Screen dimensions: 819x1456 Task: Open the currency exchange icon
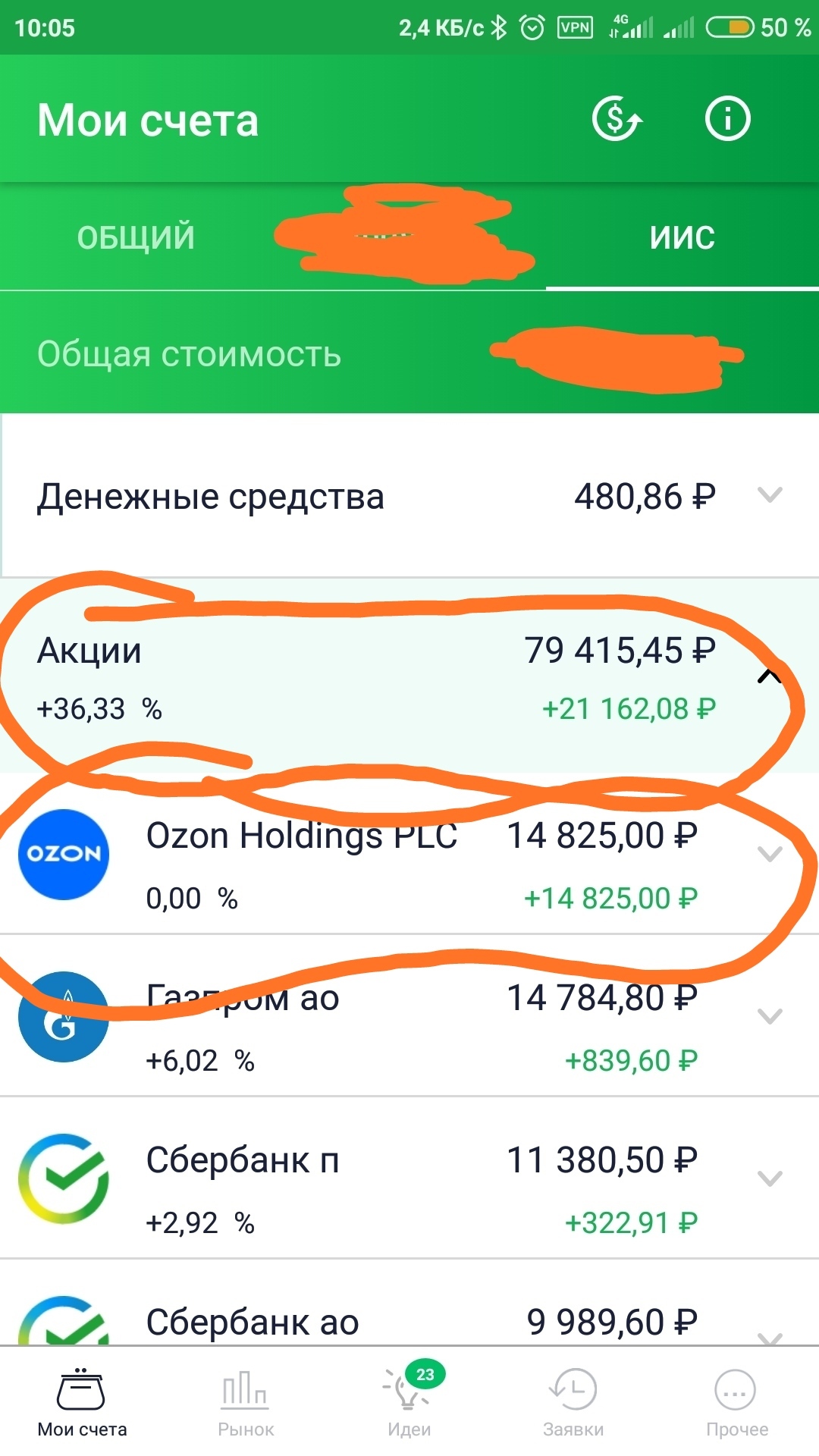tap(617, 119)
